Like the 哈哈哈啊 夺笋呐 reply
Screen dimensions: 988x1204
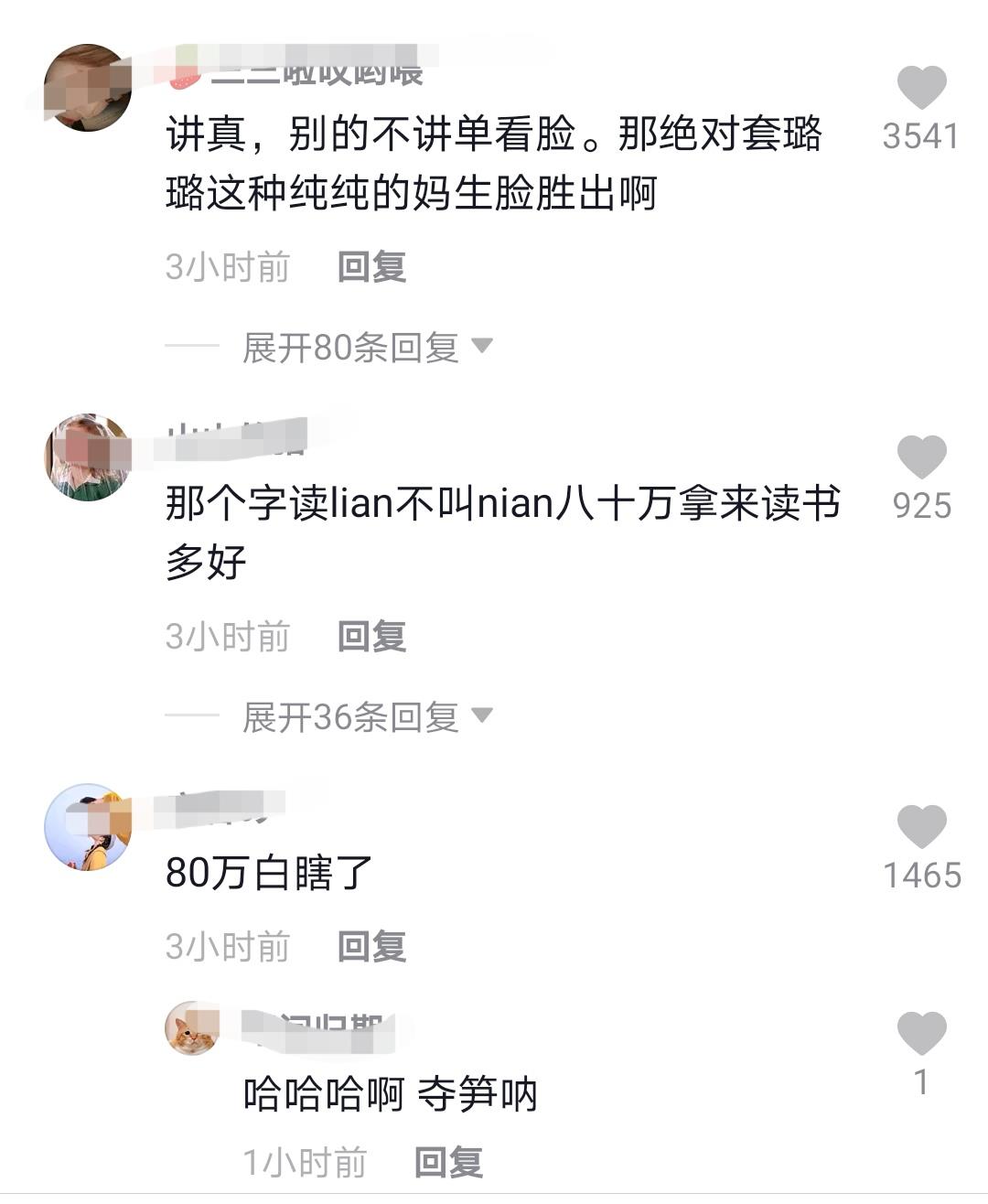(x=921, y=1034)
